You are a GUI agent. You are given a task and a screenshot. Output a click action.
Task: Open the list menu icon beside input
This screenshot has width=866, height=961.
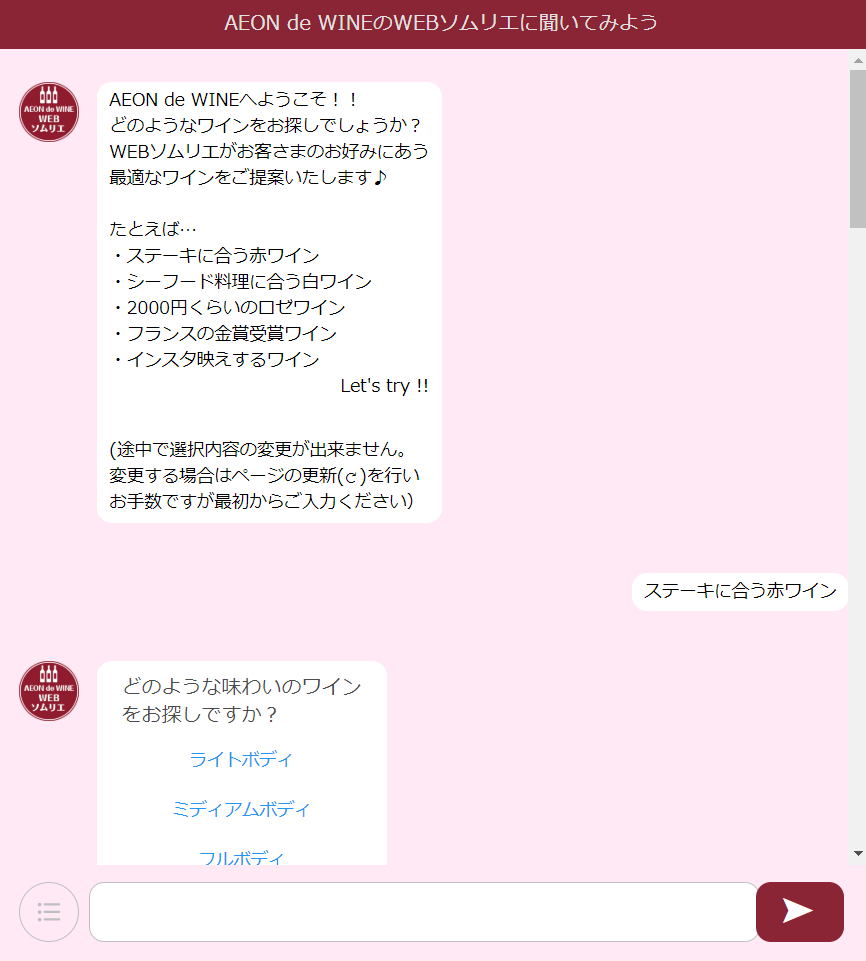coord(49,912)
